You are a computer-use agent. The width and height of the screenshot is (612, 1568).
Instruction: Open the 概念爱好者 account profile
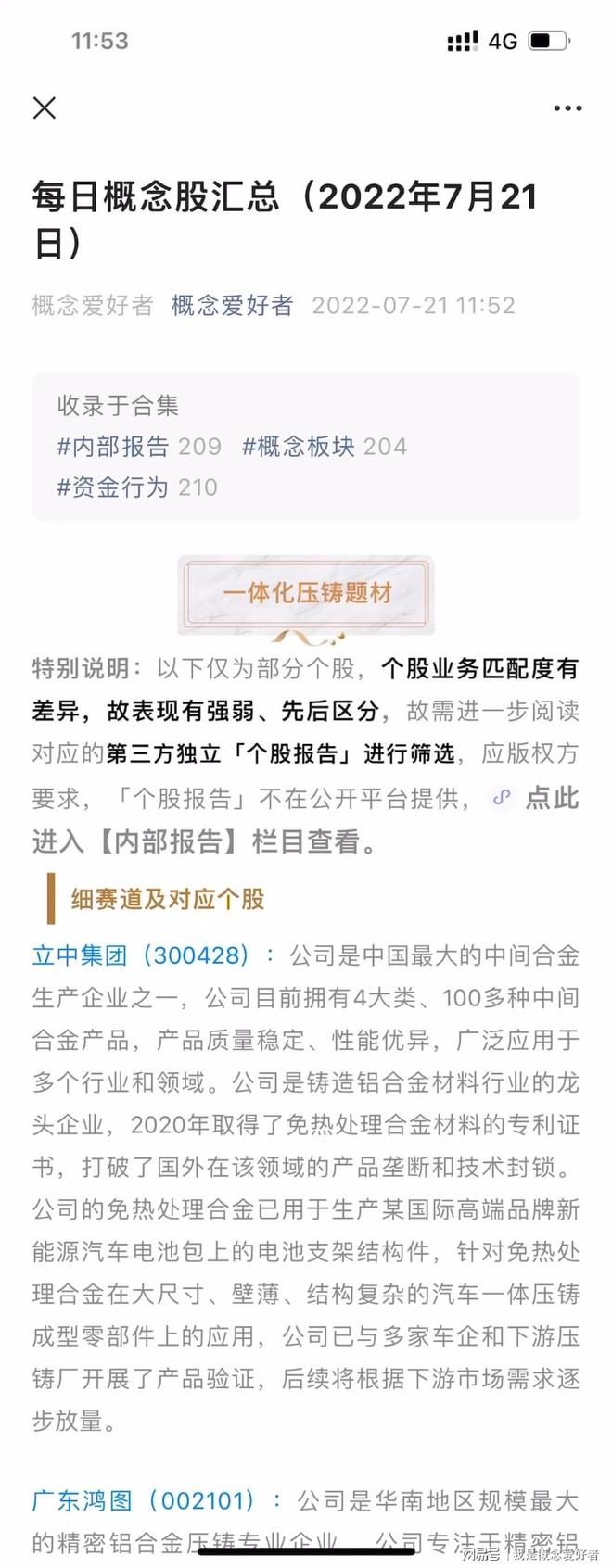[x=232, y=305]
